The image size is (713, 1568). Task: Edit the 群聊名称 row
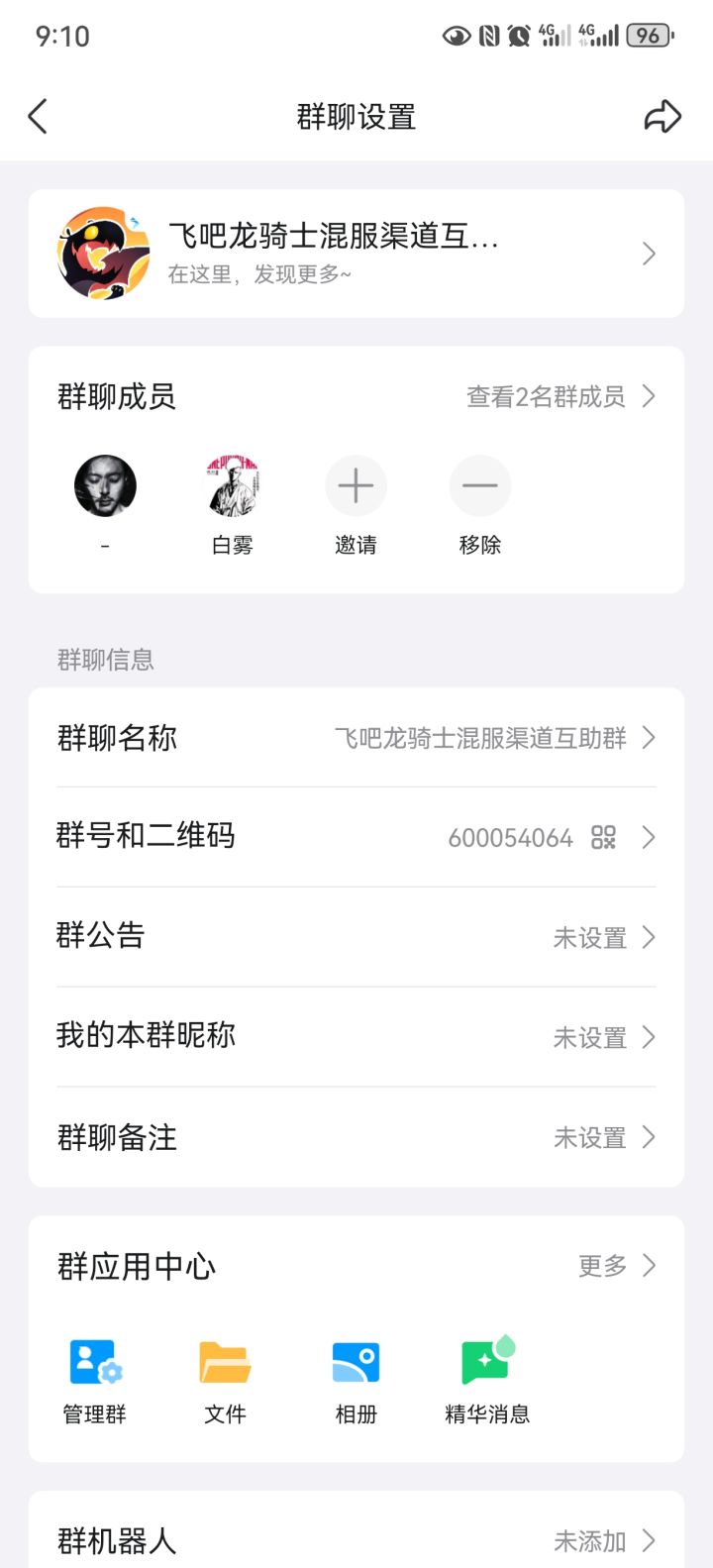(x=356, y=738)
